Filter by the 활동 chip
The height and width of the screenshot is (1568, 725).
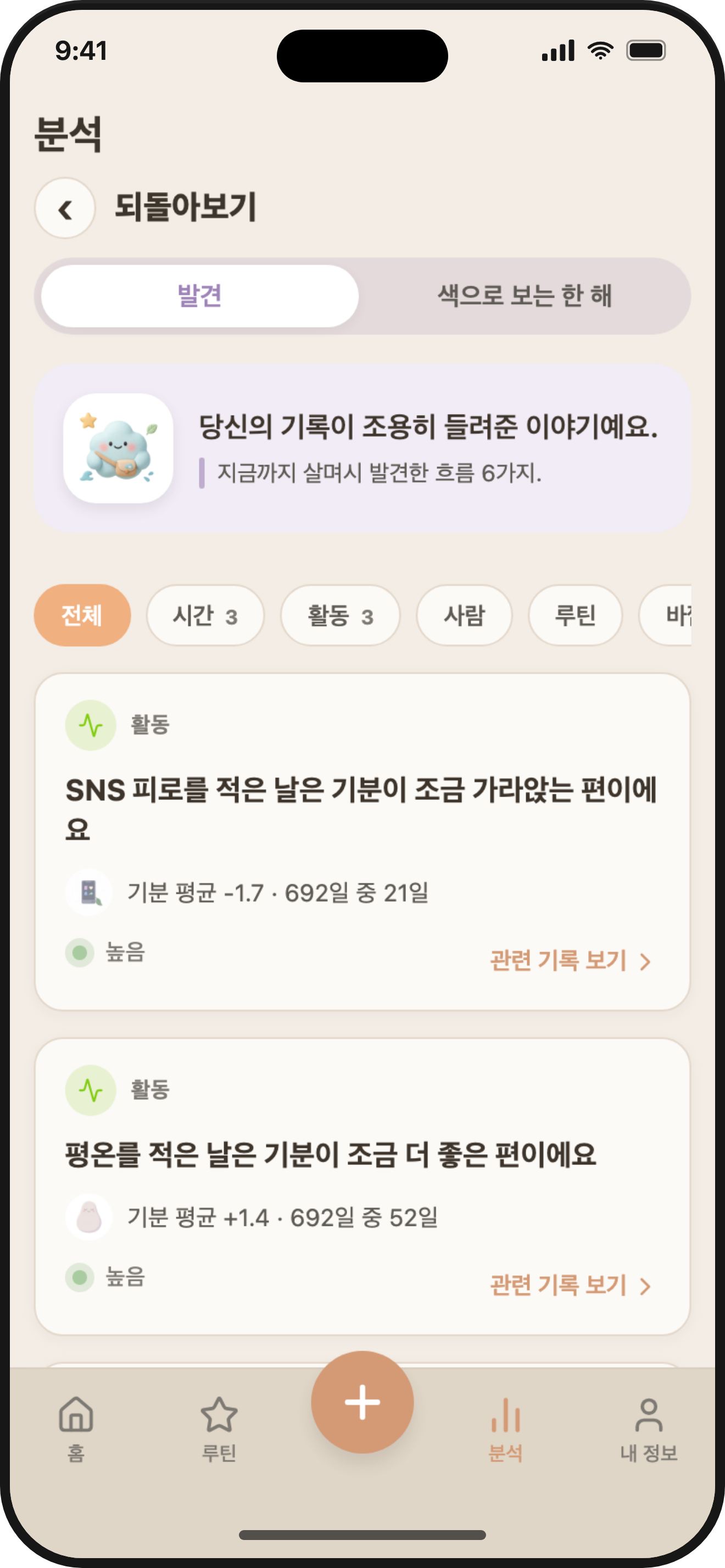tap(341, 615)
